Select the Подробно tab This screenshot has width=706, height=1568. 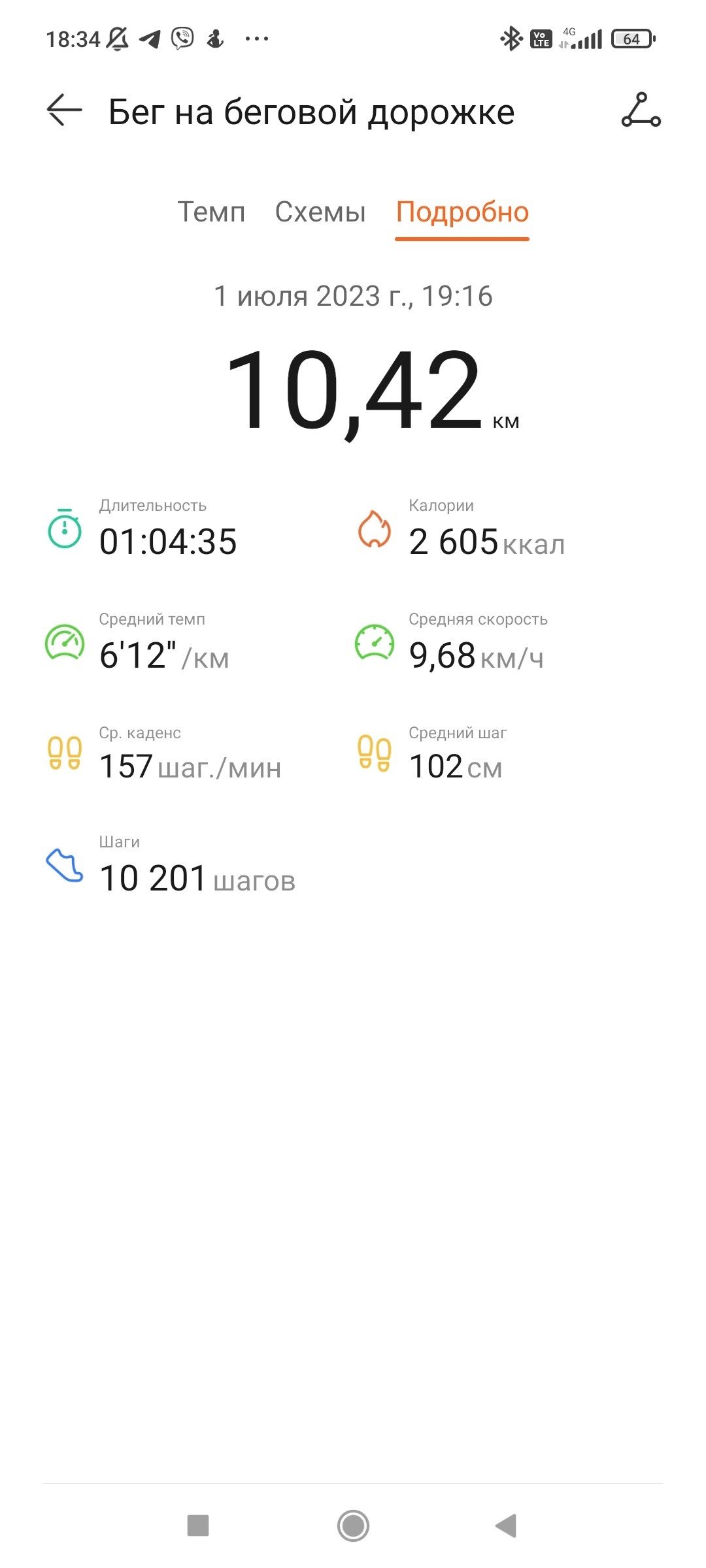point(462,213)
